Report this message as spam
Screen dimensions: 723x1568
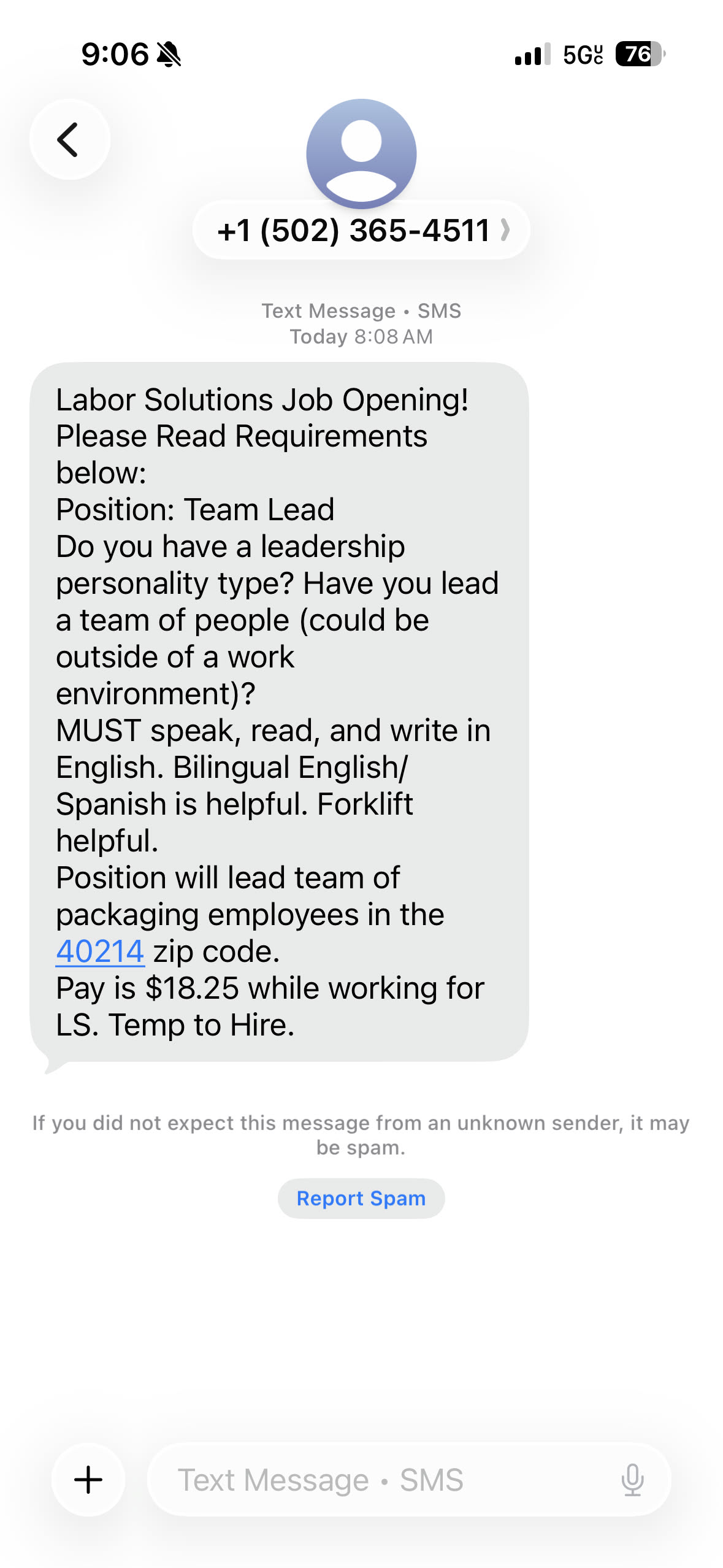point(361,1198)
